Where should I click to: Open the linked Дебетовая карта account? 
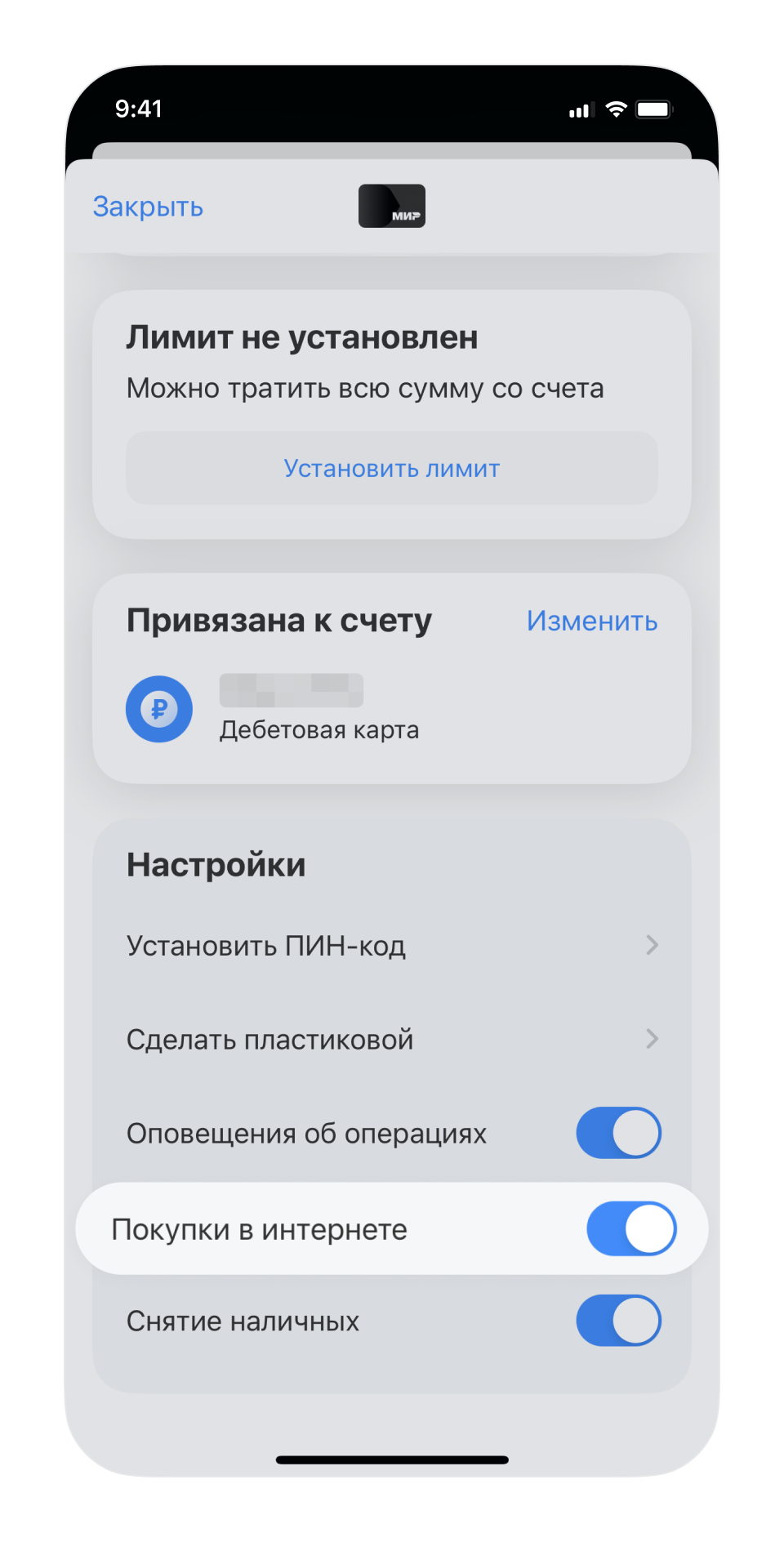click(318, 710)
